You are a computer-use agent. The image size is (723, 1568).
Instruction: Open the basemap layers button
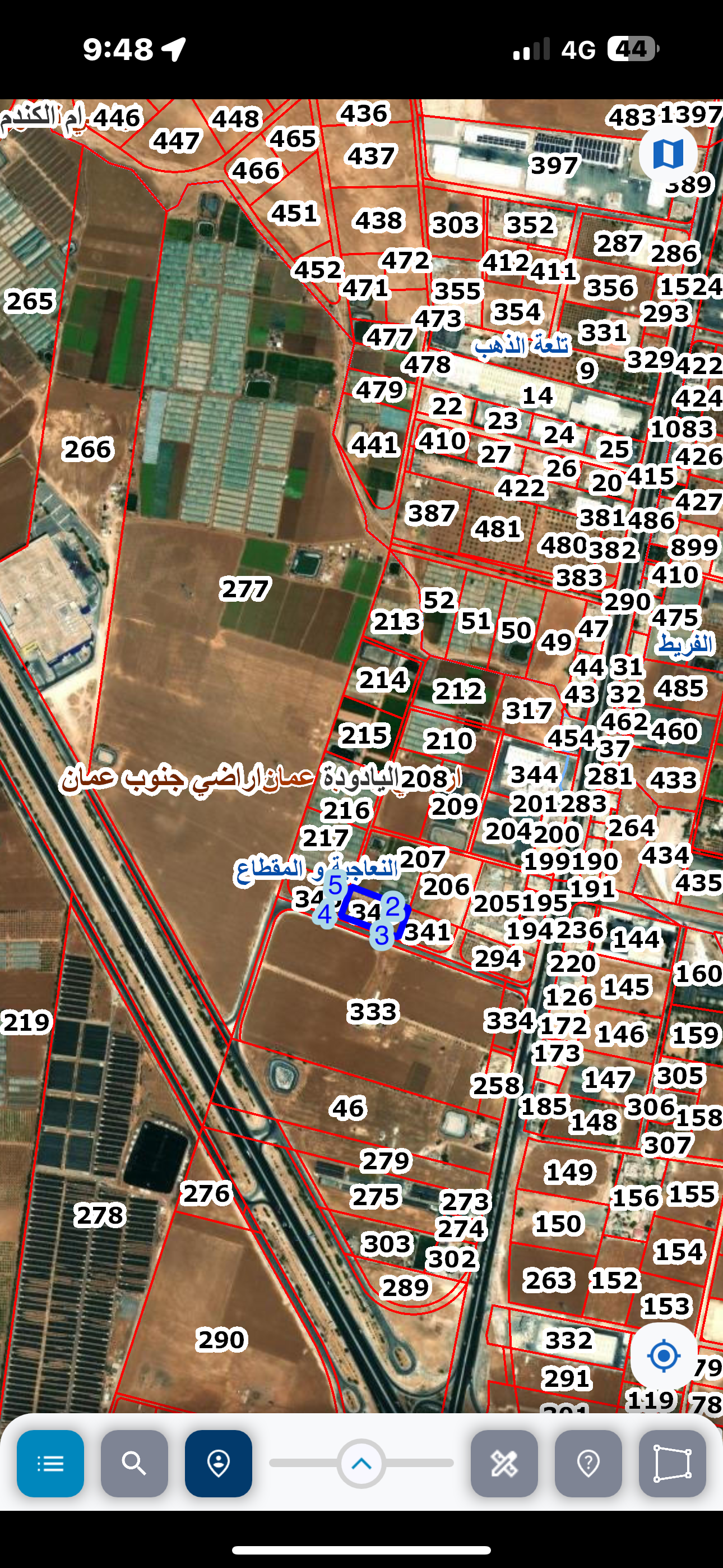[668, 154]
